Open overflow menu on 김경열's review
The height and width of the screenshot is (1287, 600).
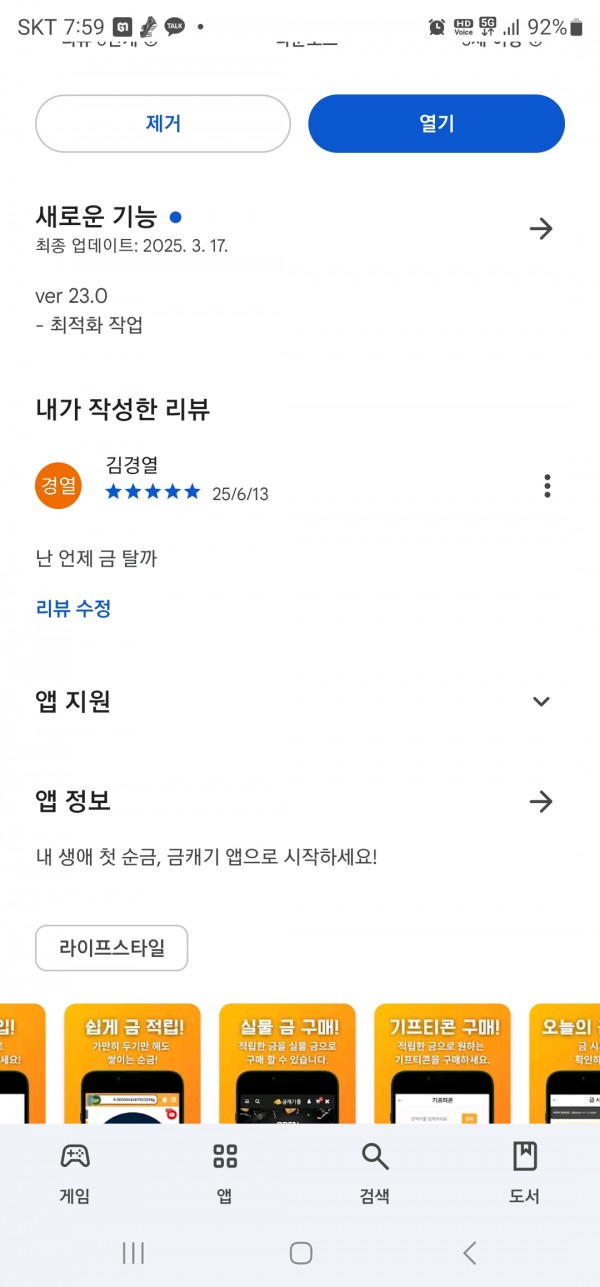tap(547, 486)
